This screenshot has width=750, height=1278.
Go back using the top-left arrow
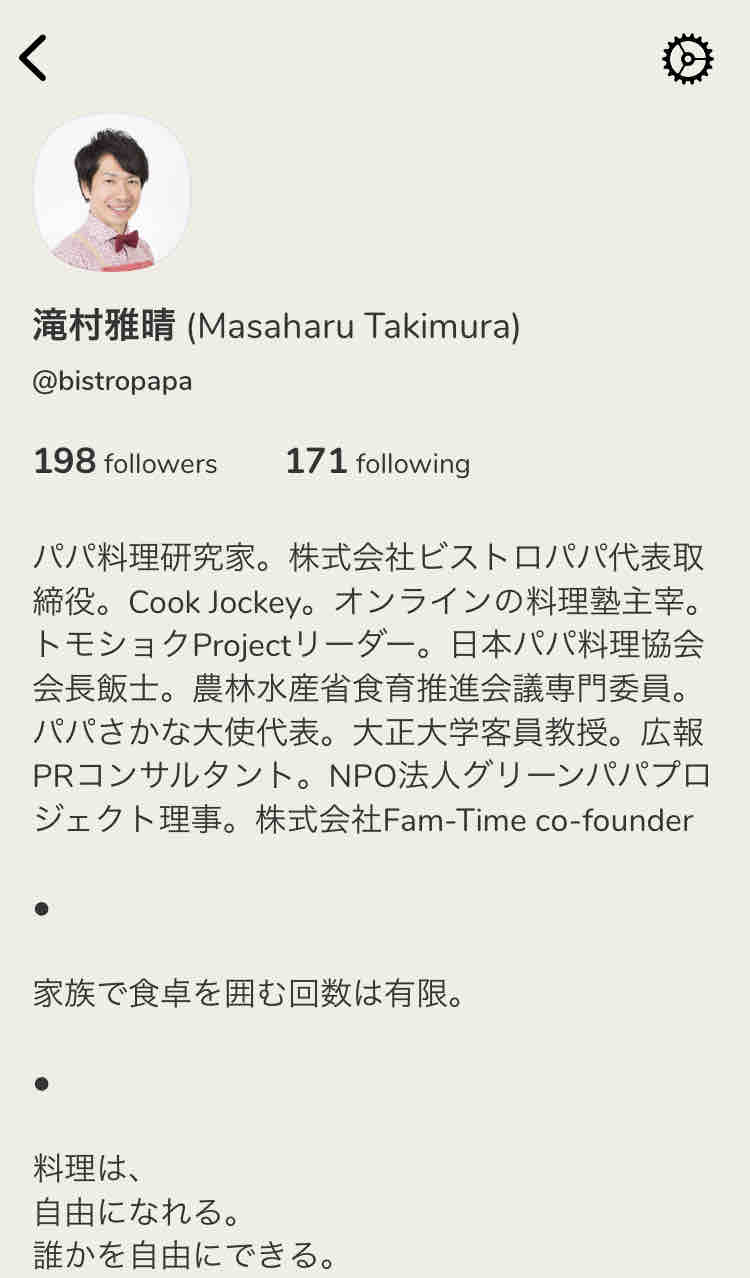pos(33,58)
